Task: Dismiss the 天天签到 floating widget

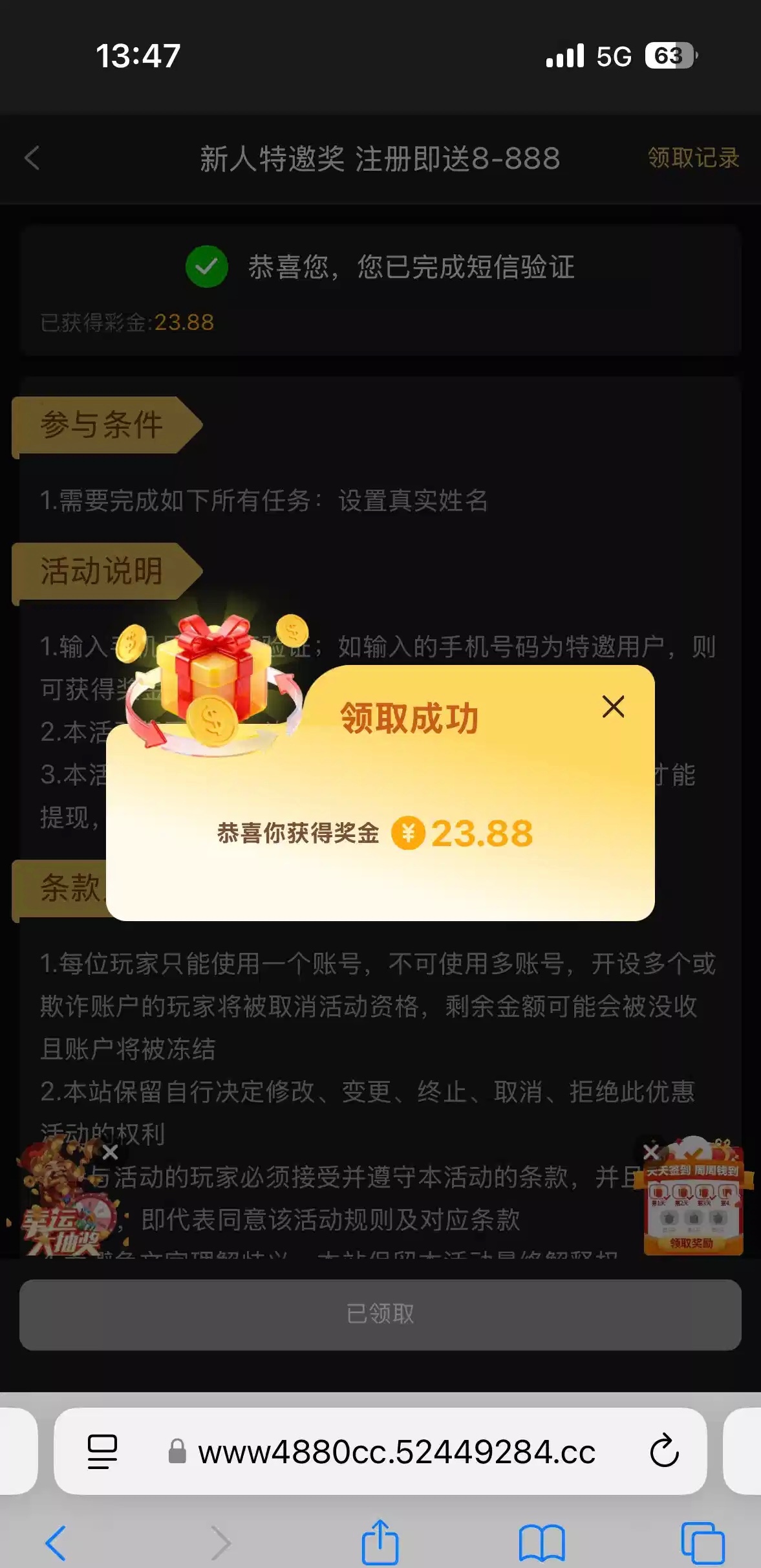Action: coord(651,1152)
